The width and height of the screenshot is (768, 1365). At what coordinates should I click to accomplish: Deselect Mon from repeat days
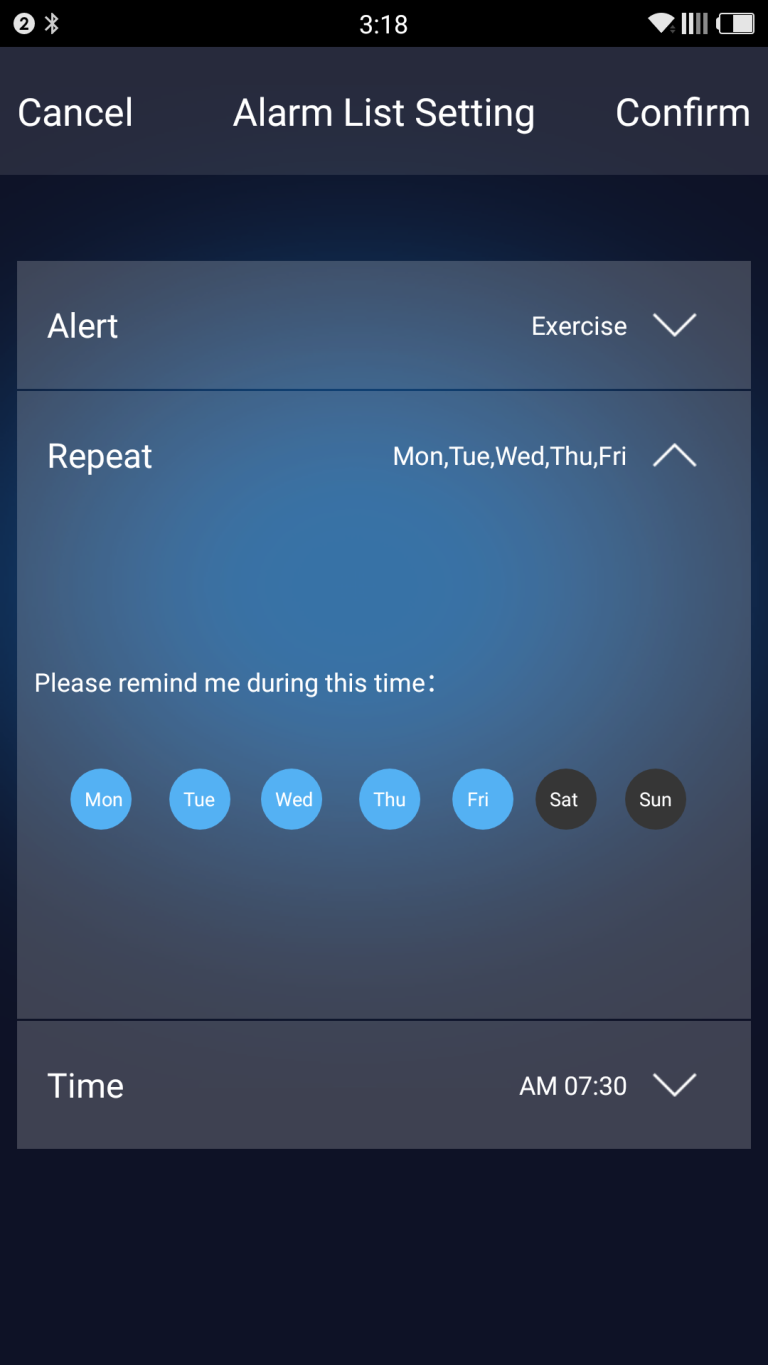(x=101, y=799)
